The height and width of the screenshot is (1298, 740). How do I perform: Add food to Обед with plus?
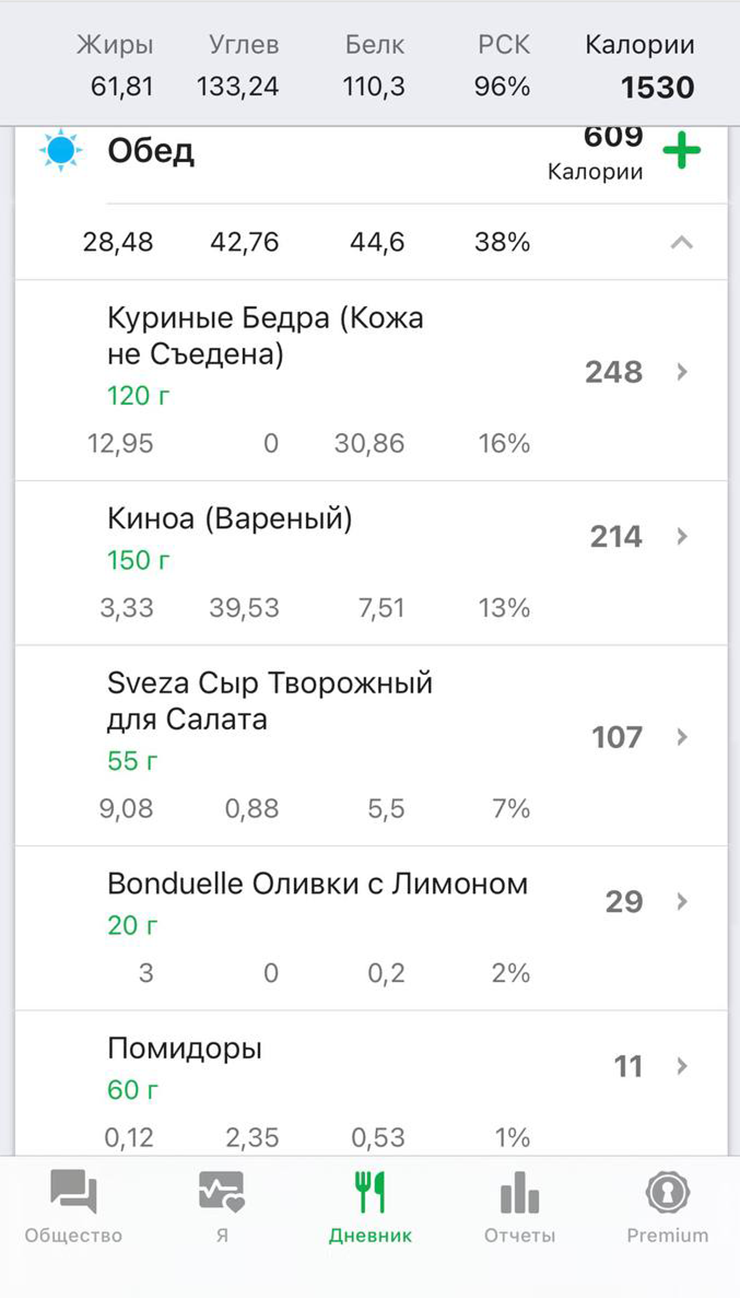682,152
